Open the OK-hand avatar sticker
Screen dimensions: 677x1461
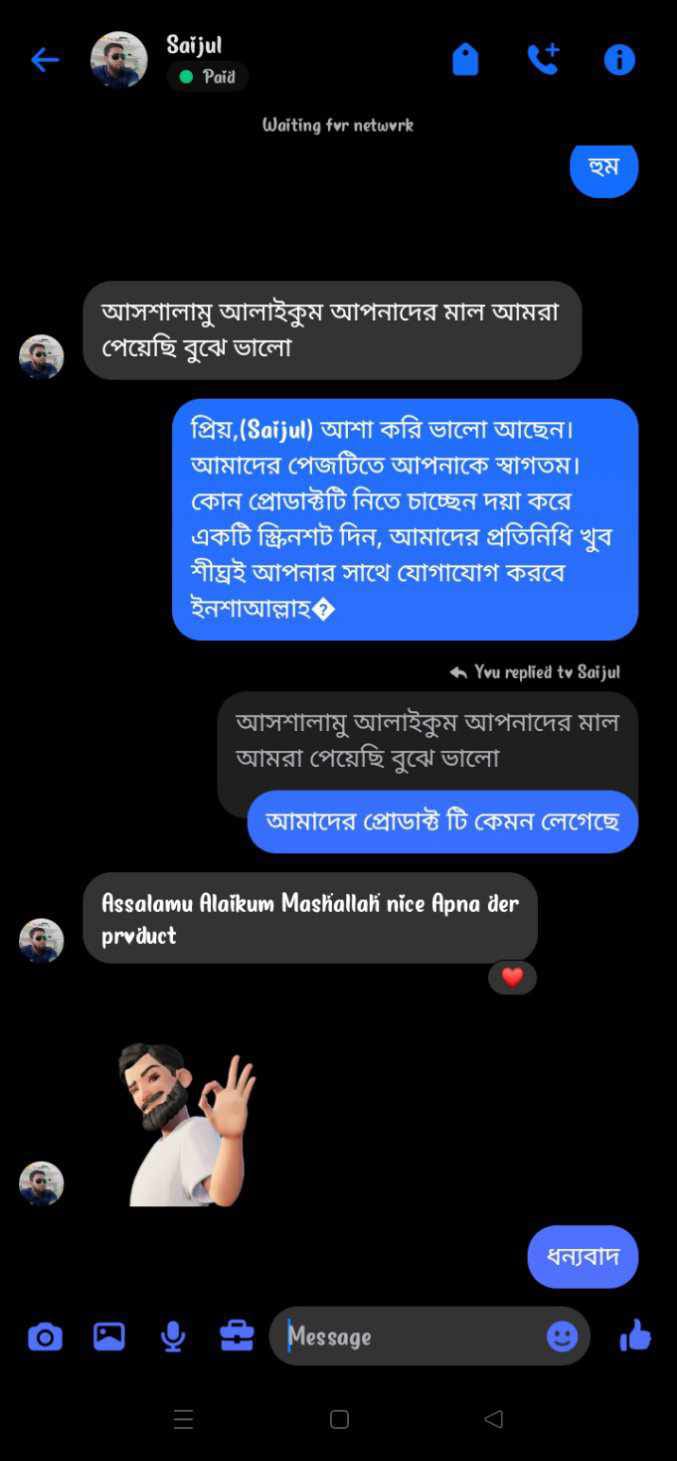pos(187,1123)
